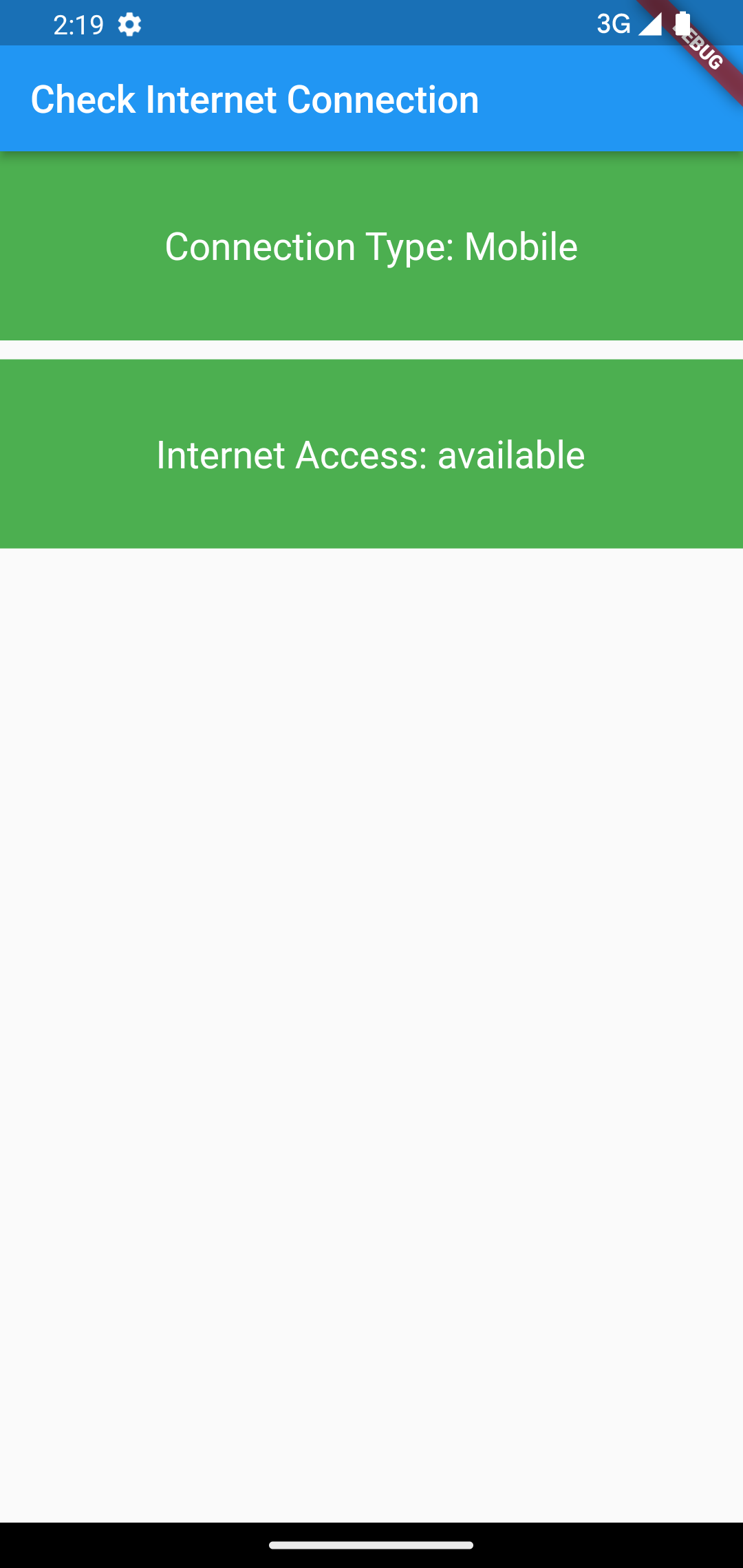Collapse the status bar area
Image resolution: width=743 pixels, height=1568 pixels.
tap(371, 24)
